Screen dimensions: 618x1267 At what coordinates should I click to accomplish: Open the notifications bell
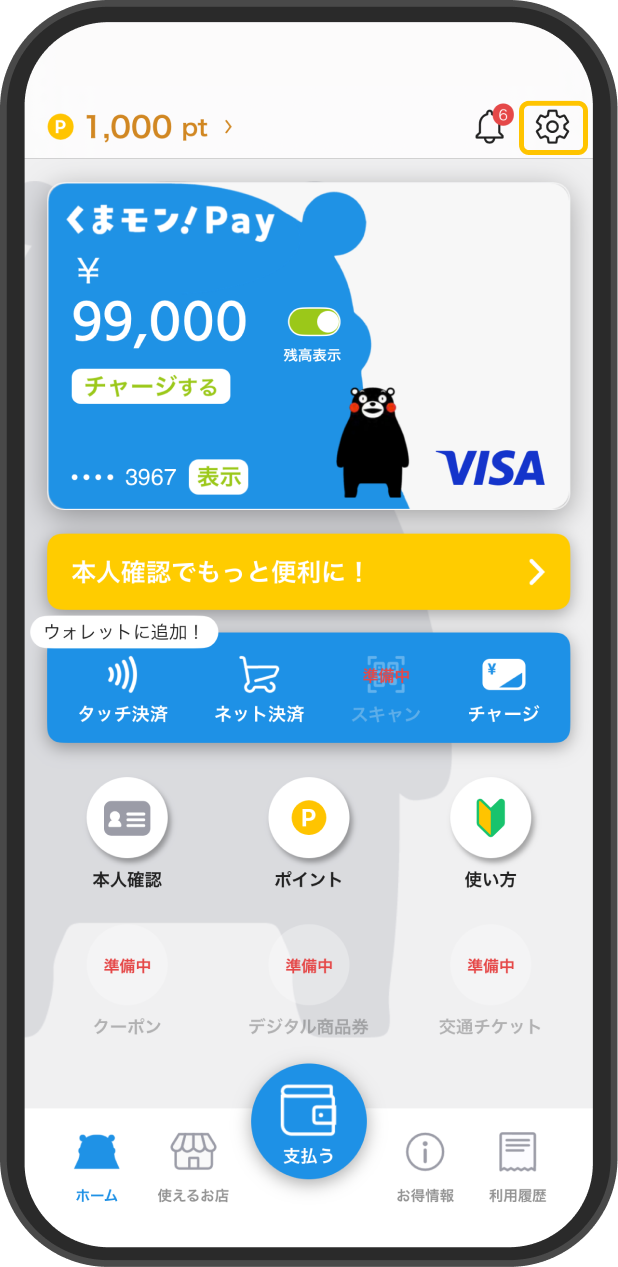[490, 127]
